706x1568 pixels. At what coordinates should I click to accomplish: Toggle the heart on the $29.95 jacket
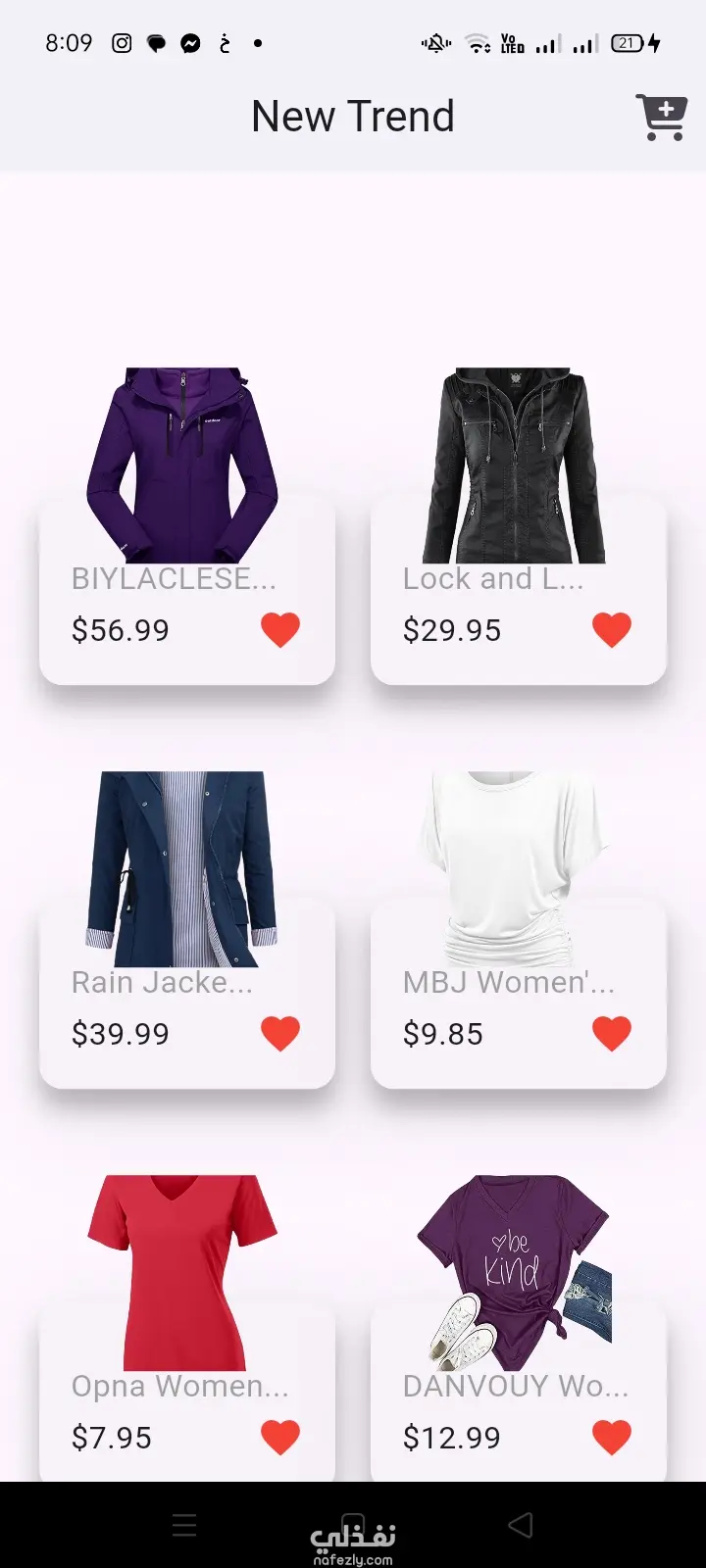[612, 629]
